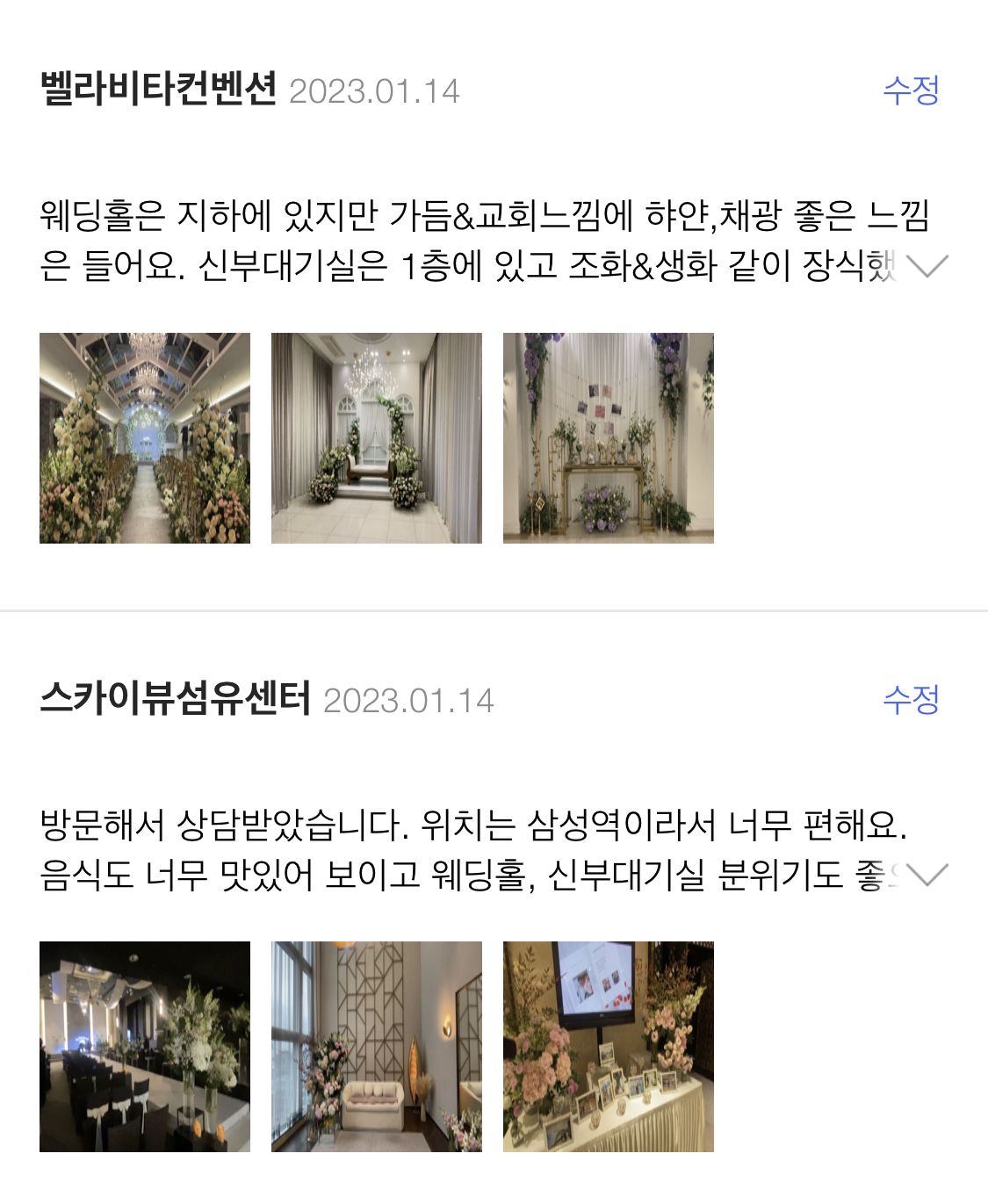Edit the 스카이뷰섬유센터 review via 수정

pos(911,700)
